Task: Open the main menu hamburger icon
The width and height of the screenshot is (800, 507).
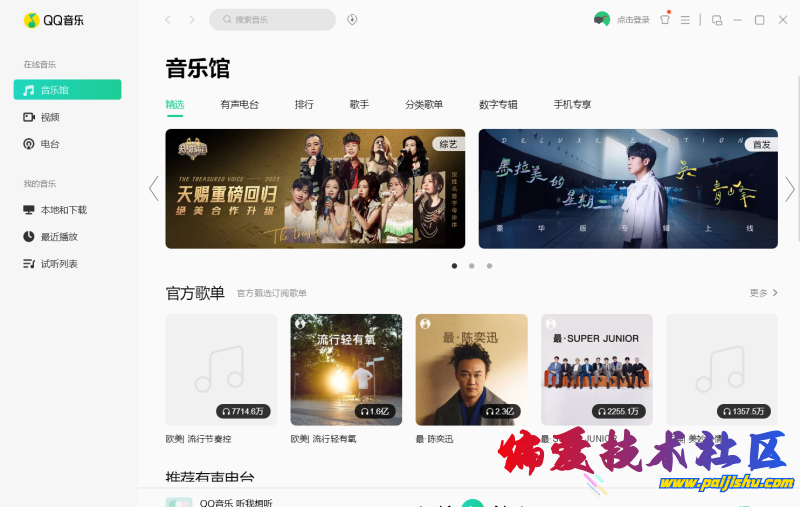Action: [x=685, y=19]
